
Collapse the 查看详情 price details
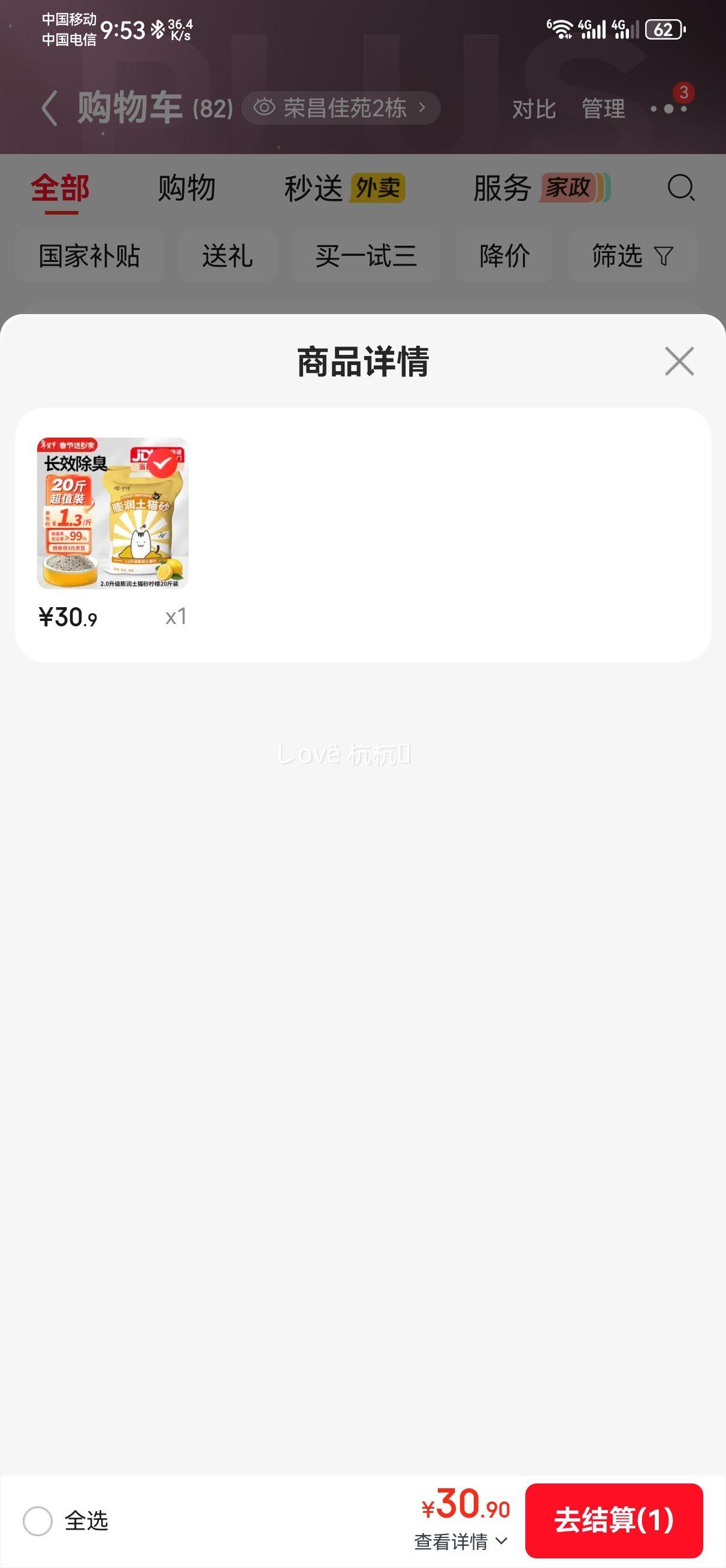(x=461, y=1541)
